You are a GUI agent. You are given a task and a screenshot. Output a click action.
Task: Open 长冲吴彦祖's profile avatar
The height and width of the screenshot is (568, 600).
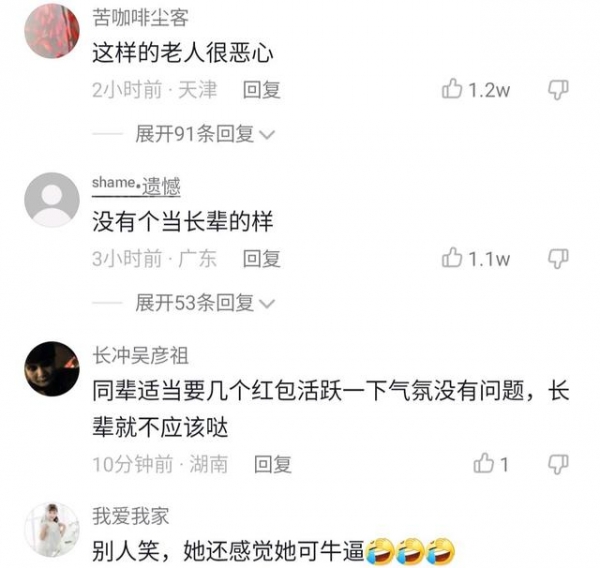[x=50, y=369]
